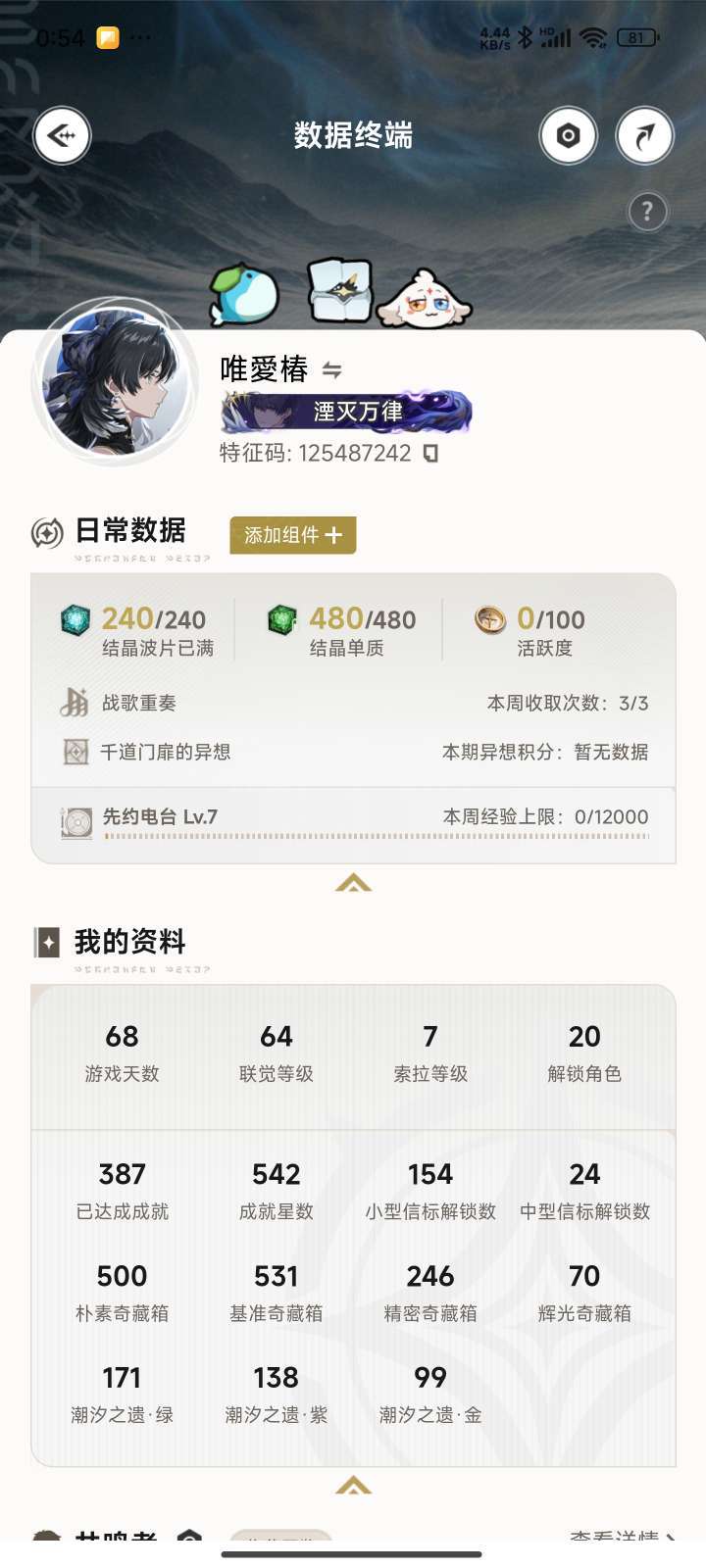Tap the 添加组件 button

pos(293,535)
